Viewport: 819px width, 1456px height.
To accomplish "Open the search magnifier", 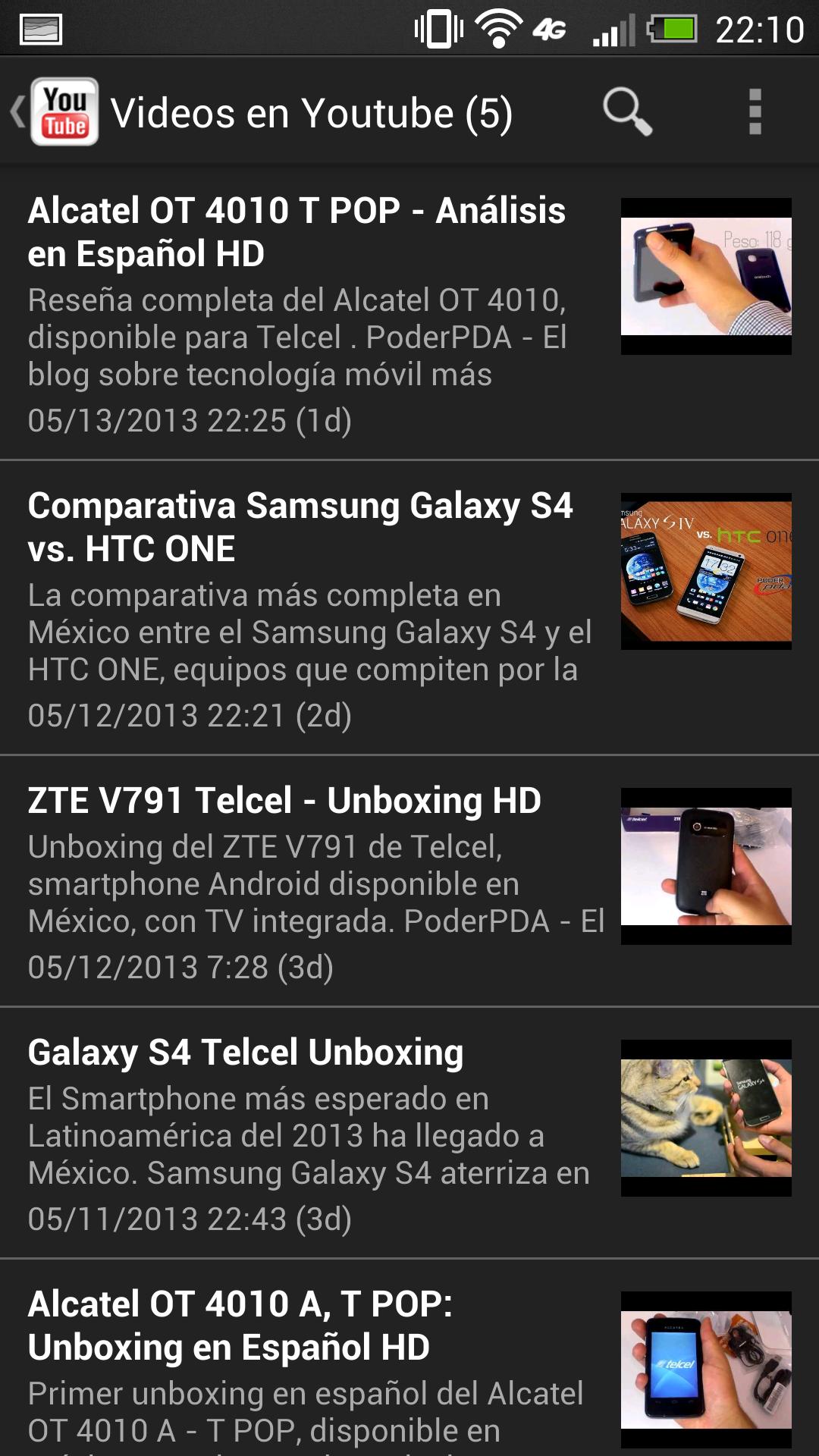I will [626, 112].
